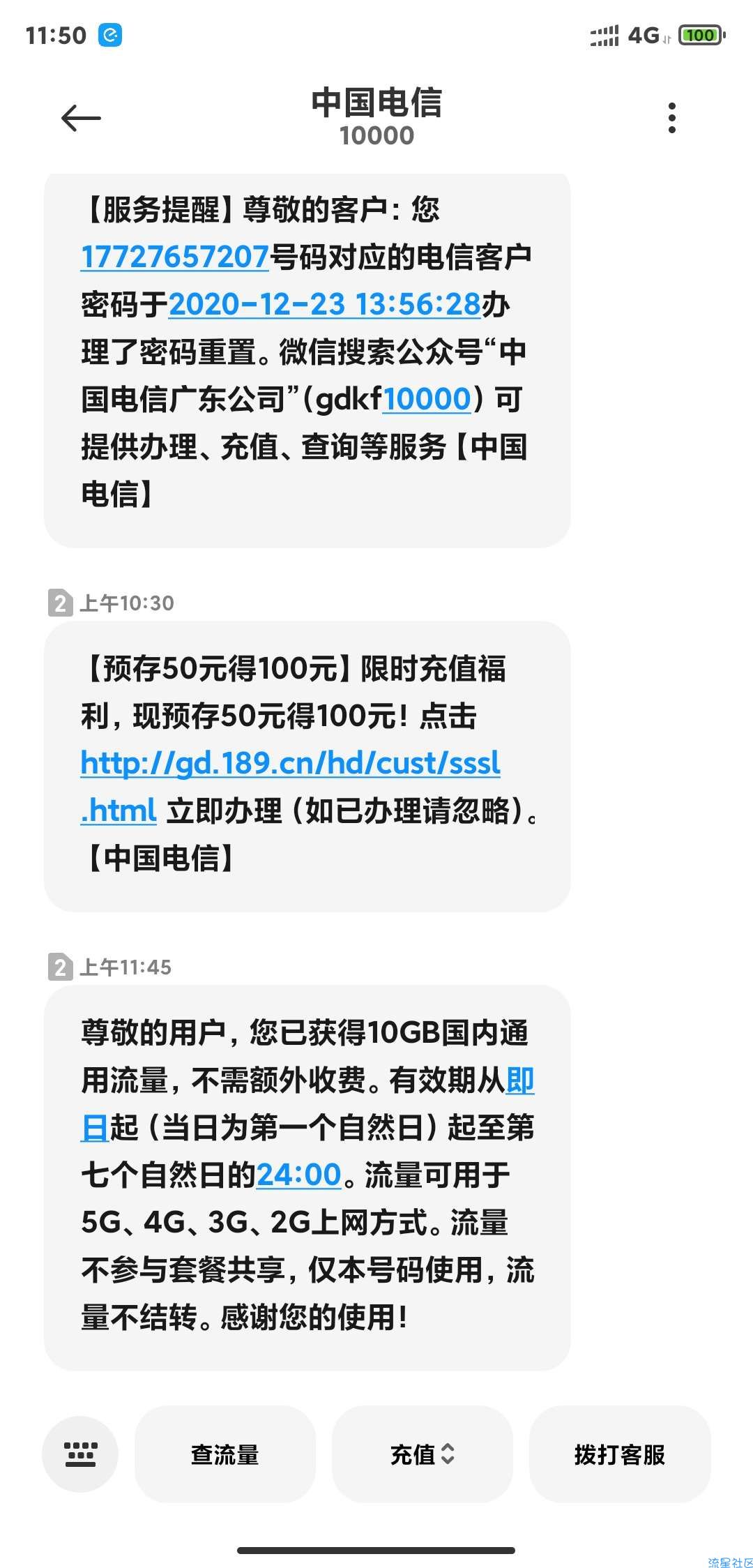Tap the 查流量 button
This screenshot has height=1568, width=753.
(x=225, y=1454)
